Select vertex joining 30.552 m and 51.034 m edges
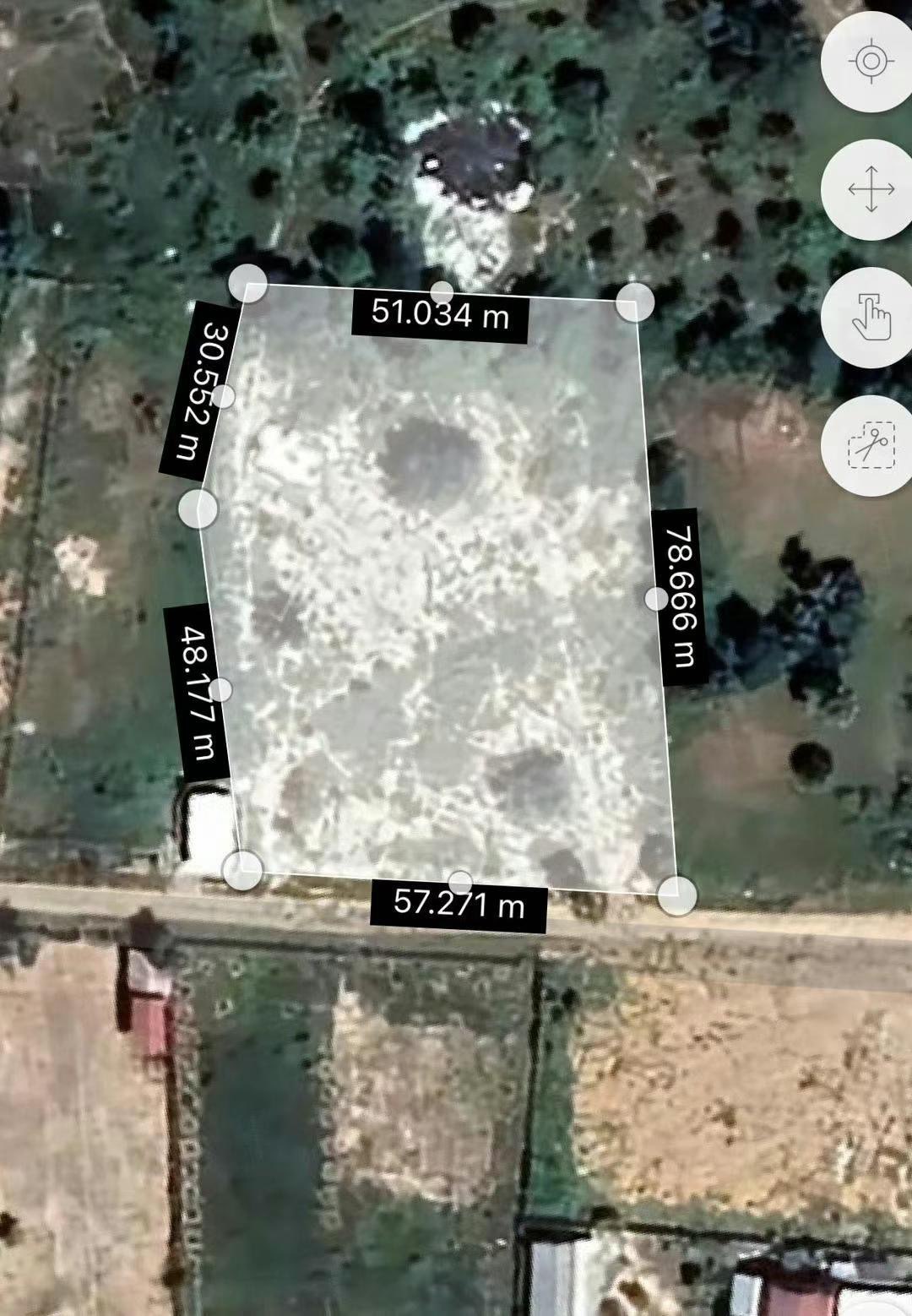The image size is (912, 1316). click(248, 282)
